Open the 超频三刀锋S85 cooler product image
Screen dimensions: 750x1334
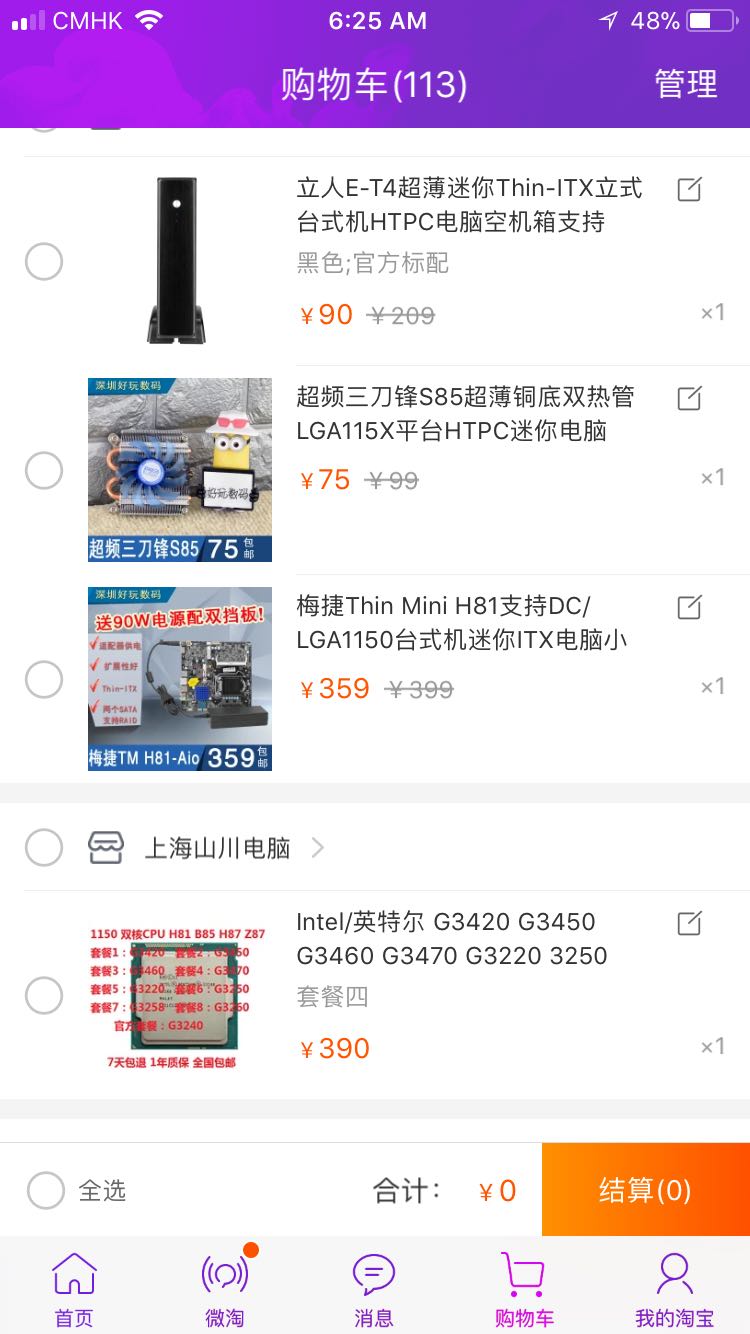[x=180, y=470]
